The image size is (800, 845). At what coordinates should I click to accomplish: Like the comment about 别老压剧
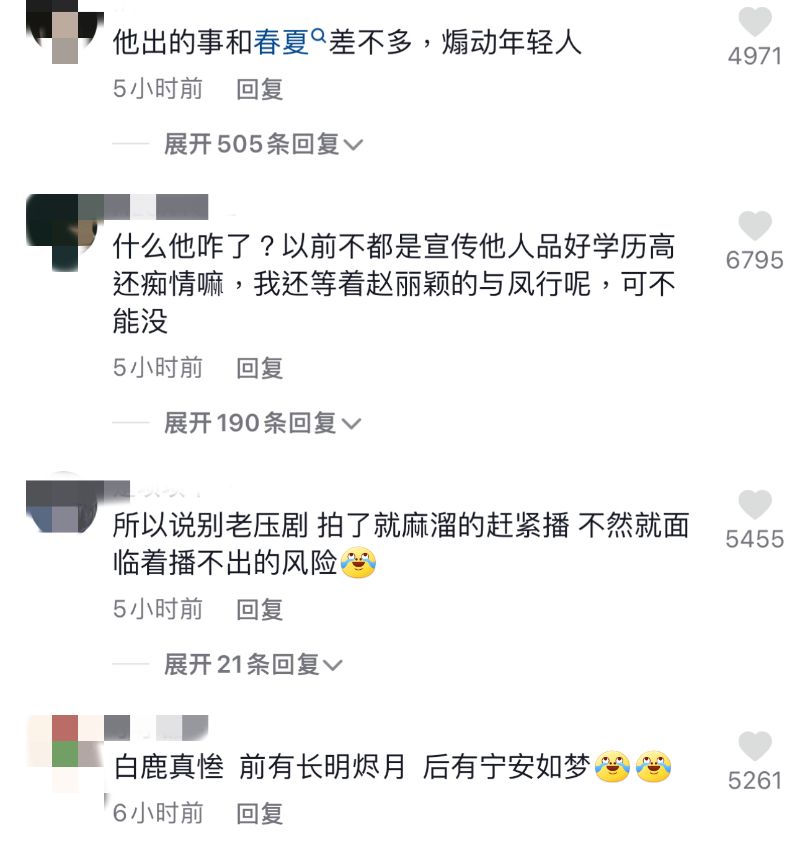click(x=755, y=506)
